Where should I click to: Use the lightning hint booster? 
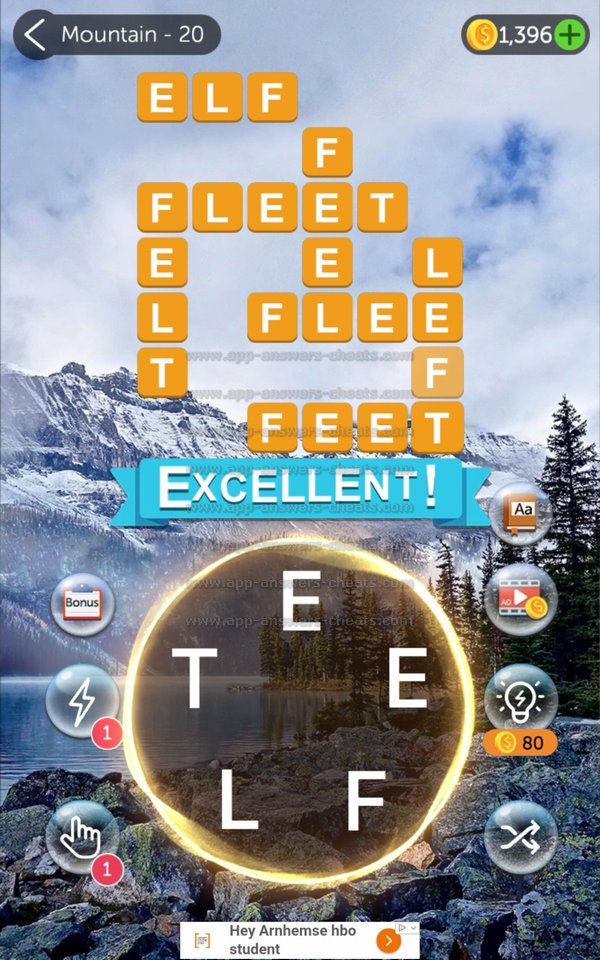point(82,701)
